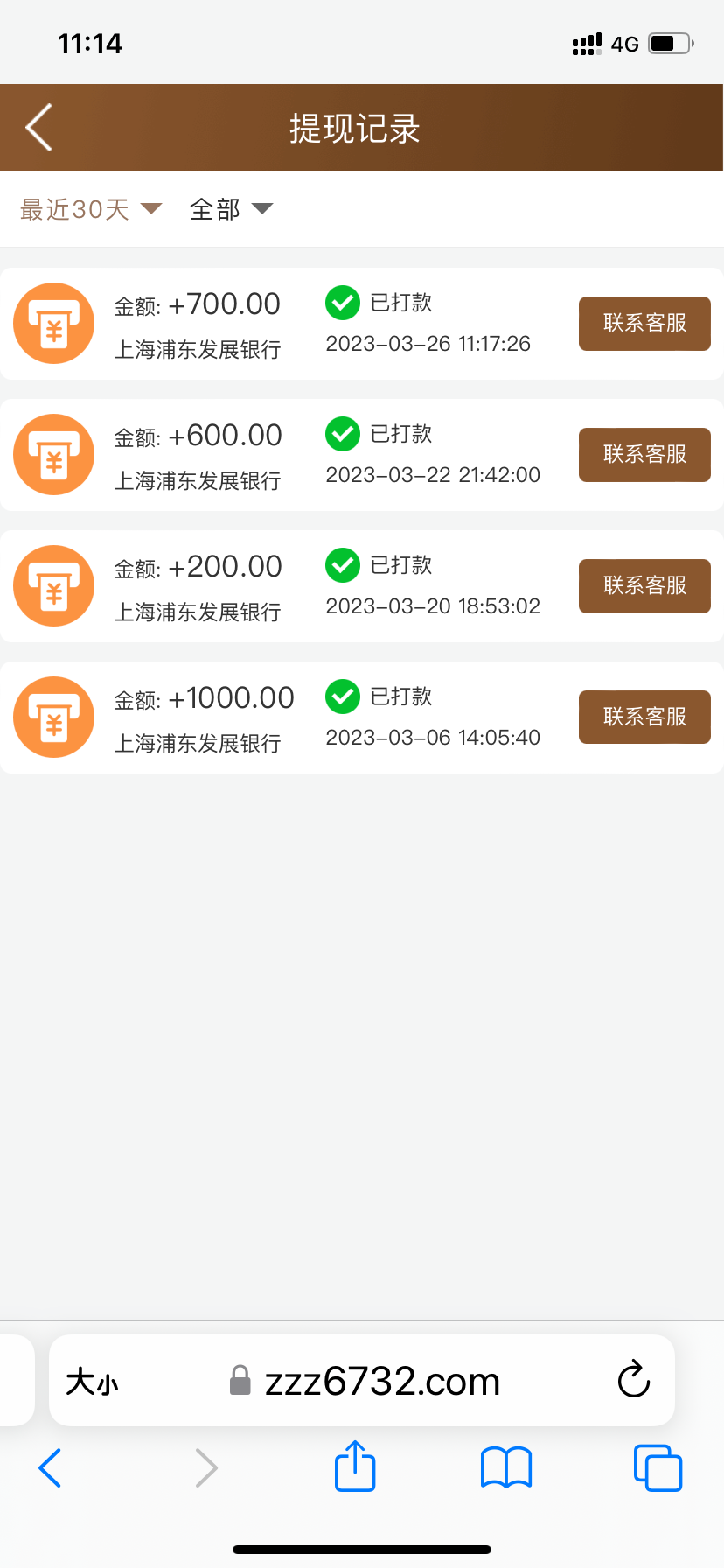Select the 提现记录 title bar

[354, 127]
